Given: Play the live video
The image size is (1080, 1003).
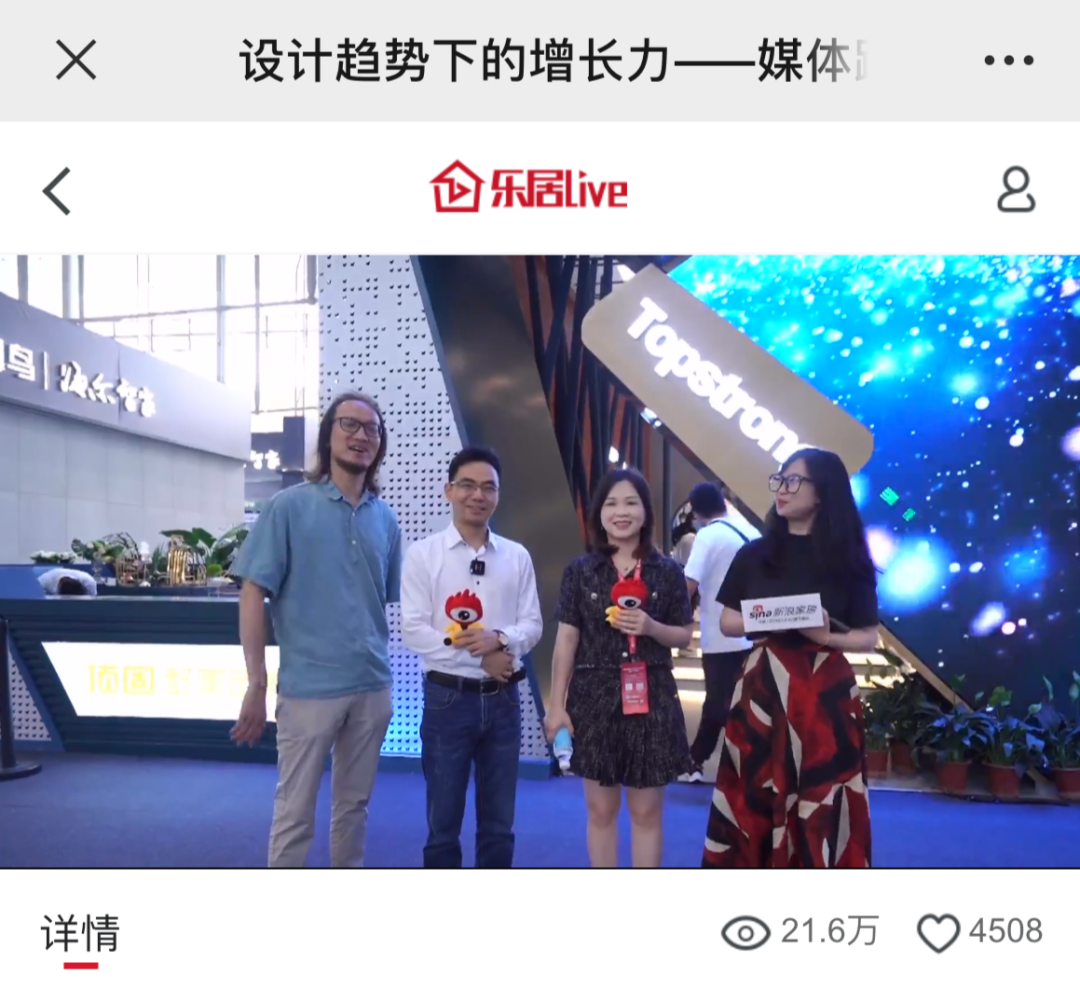Looking at the screenshot, I should [540, 560].
